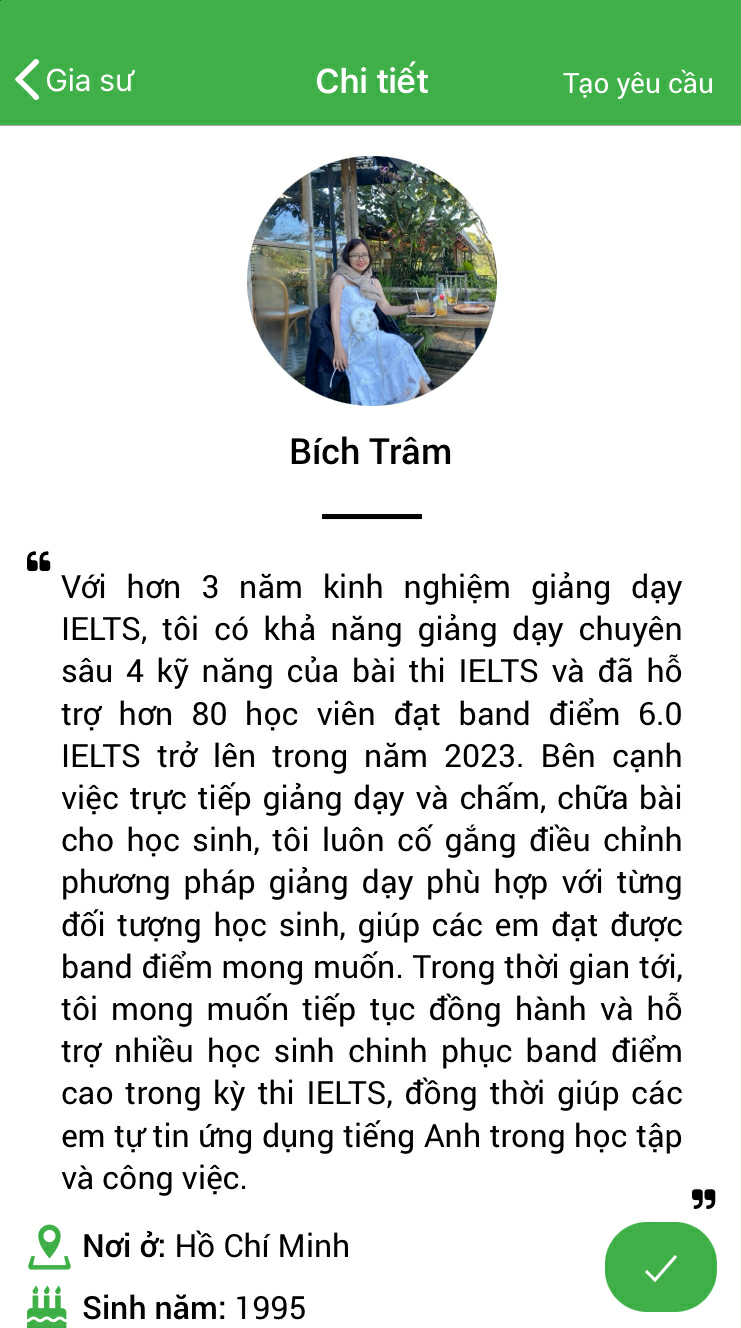Screen dimensions: 741x1328
Task: Tap the green checkmark floating button
Action: click(660, 1266)
